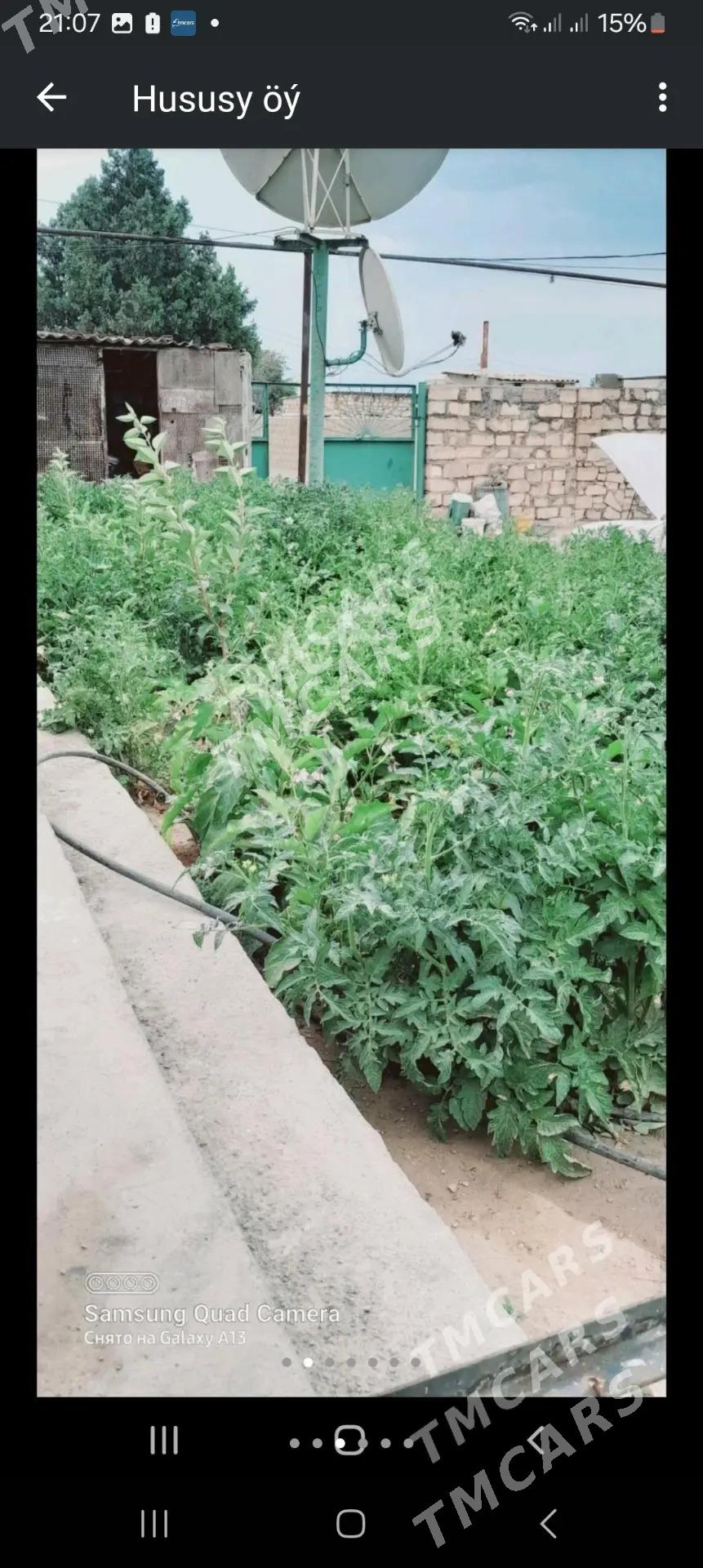Open the three-dot overflow menu
The image size is (703, 1568).
(x=662, y=98)
